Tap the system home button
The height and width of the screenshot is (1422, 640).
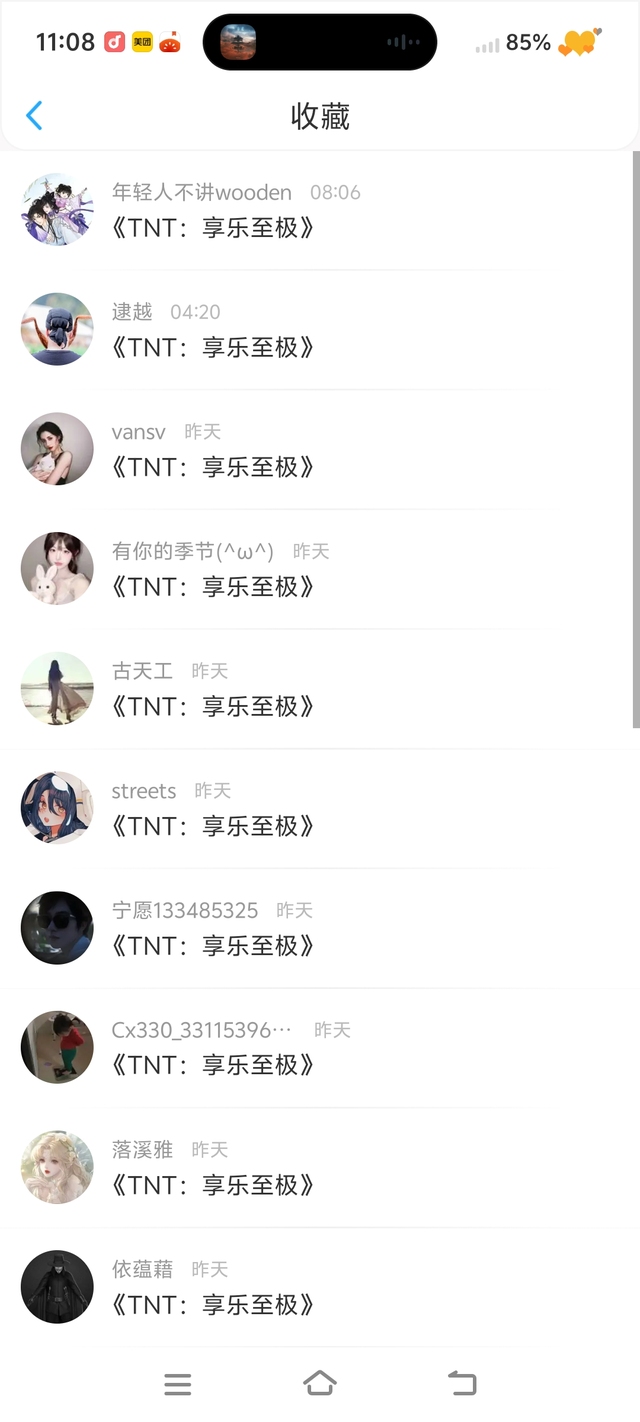(319, 1383)
